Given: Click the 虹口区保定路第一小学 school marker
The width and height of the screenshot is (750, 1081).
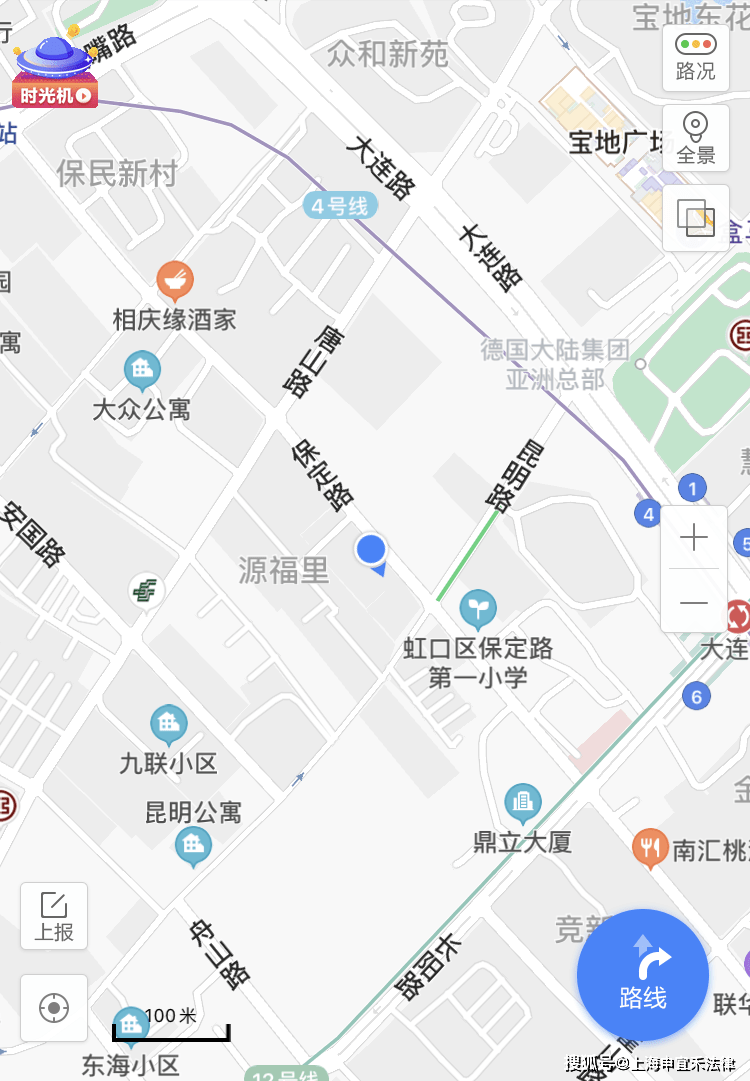Looking at the screenshot, I should point(478,606).
